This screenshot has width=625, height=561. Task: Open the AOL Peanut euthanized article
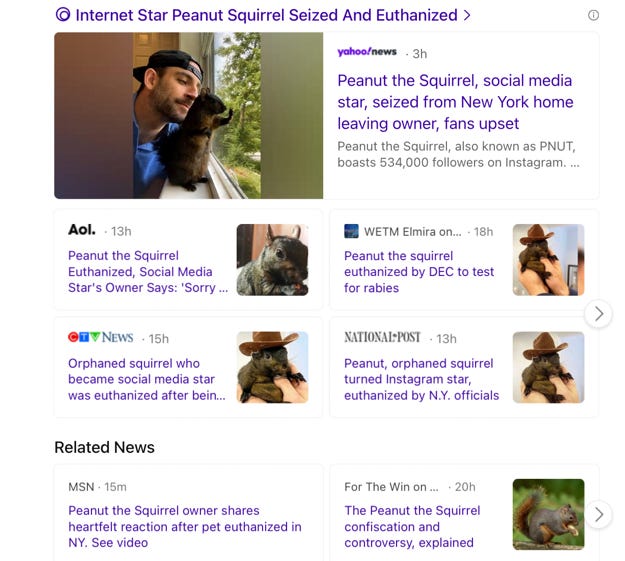[147, 272]
